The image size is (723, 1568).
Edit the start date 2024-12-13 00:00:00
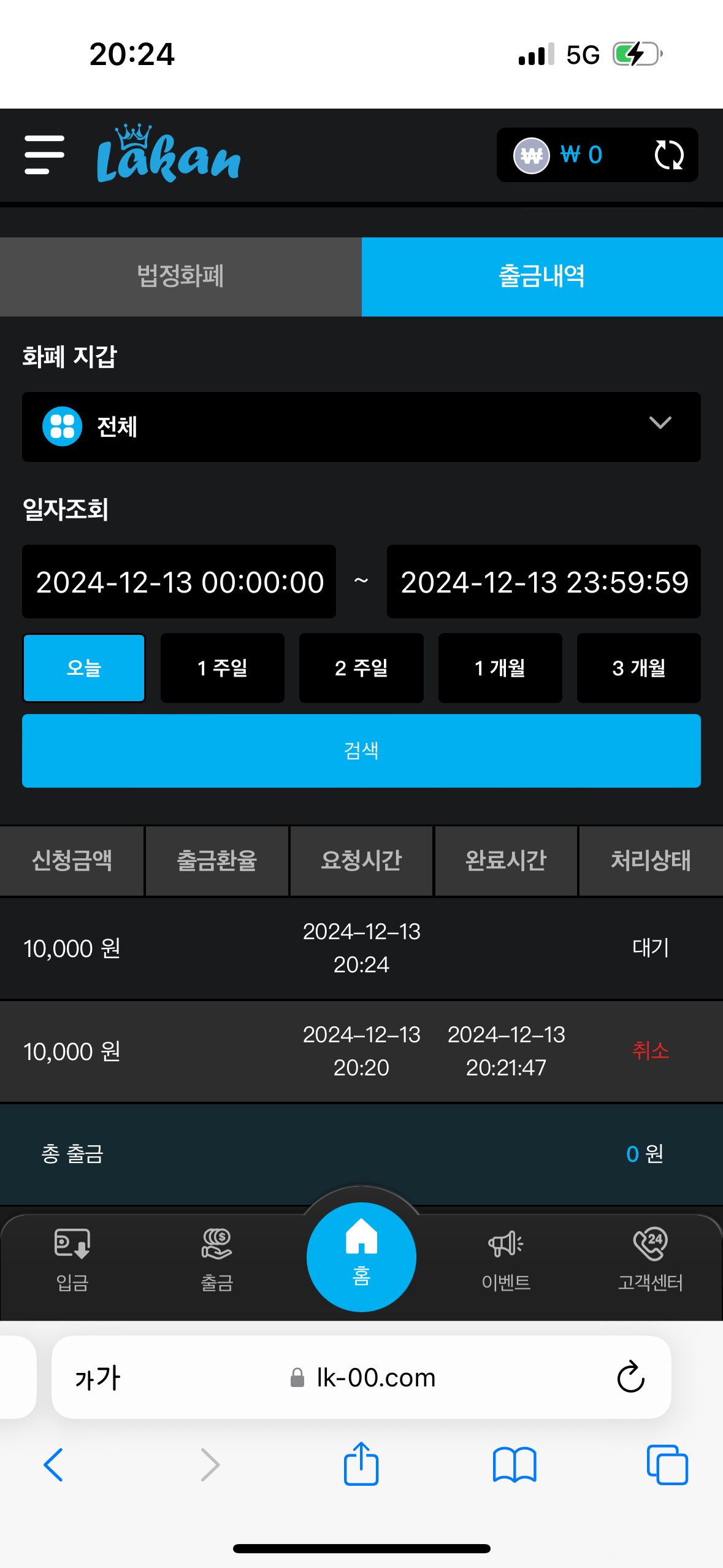click(x=179, y=582)
